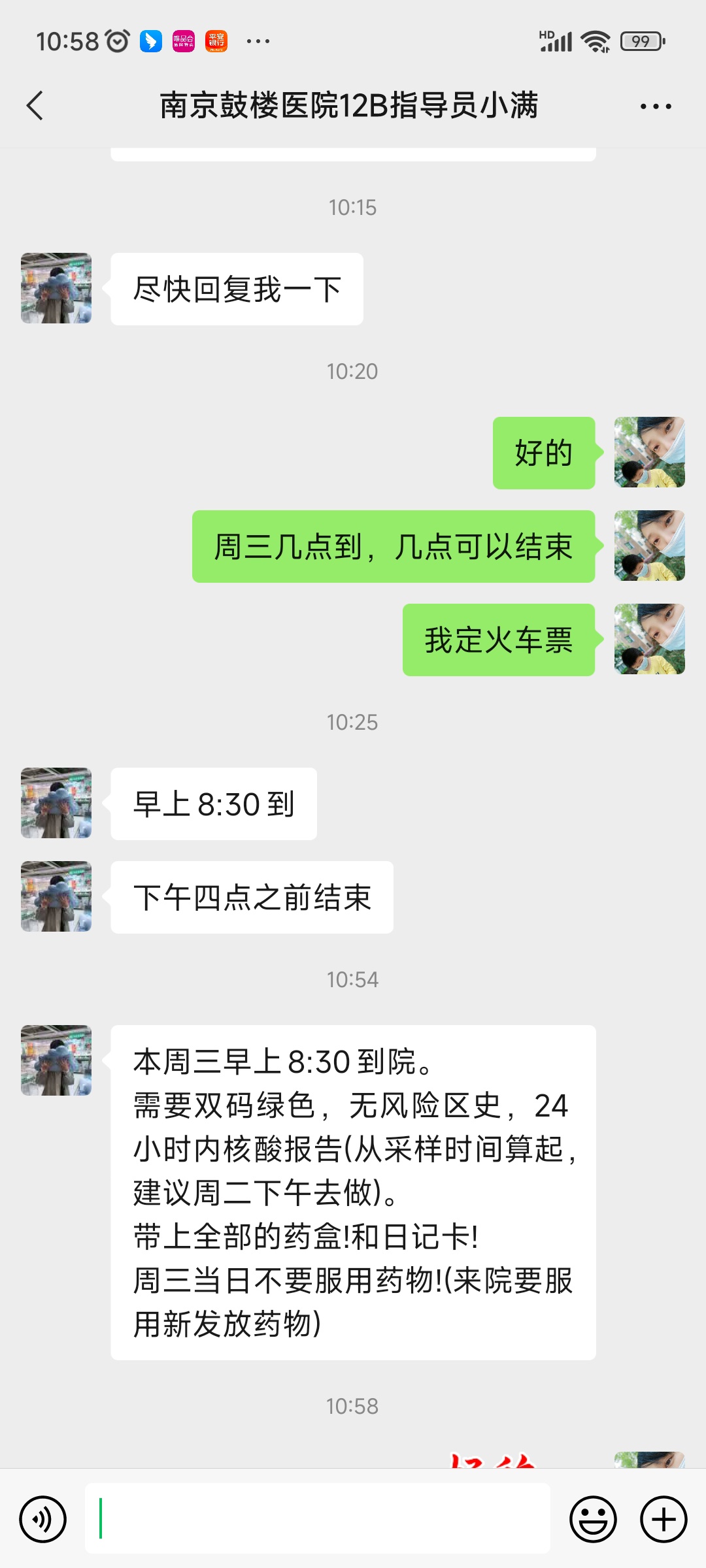Open contact avatar beside 尽快回复我一下
The image size is (706, 1568).
tap(56, 288)
